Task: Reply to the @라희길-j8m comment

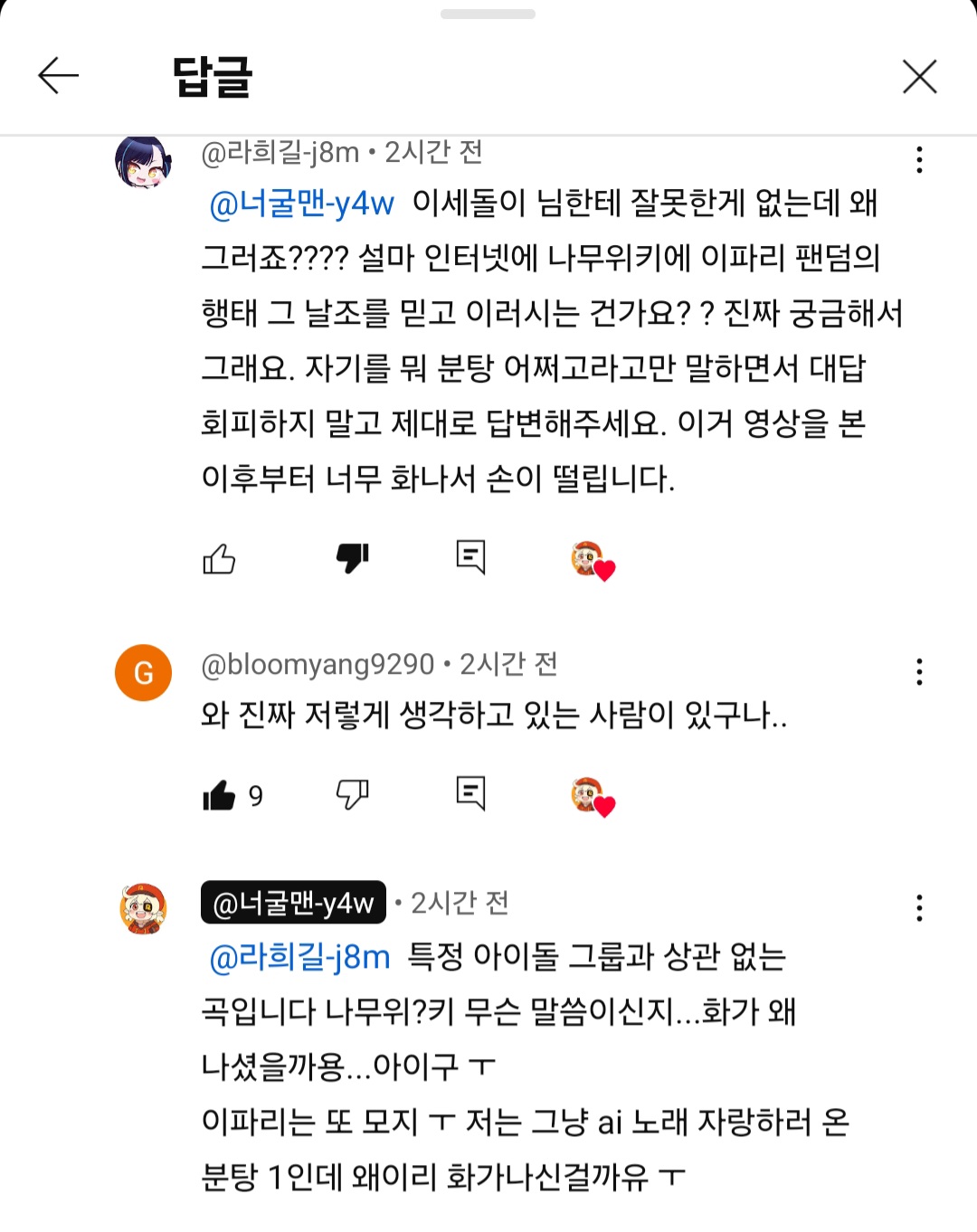Action: 470,557
